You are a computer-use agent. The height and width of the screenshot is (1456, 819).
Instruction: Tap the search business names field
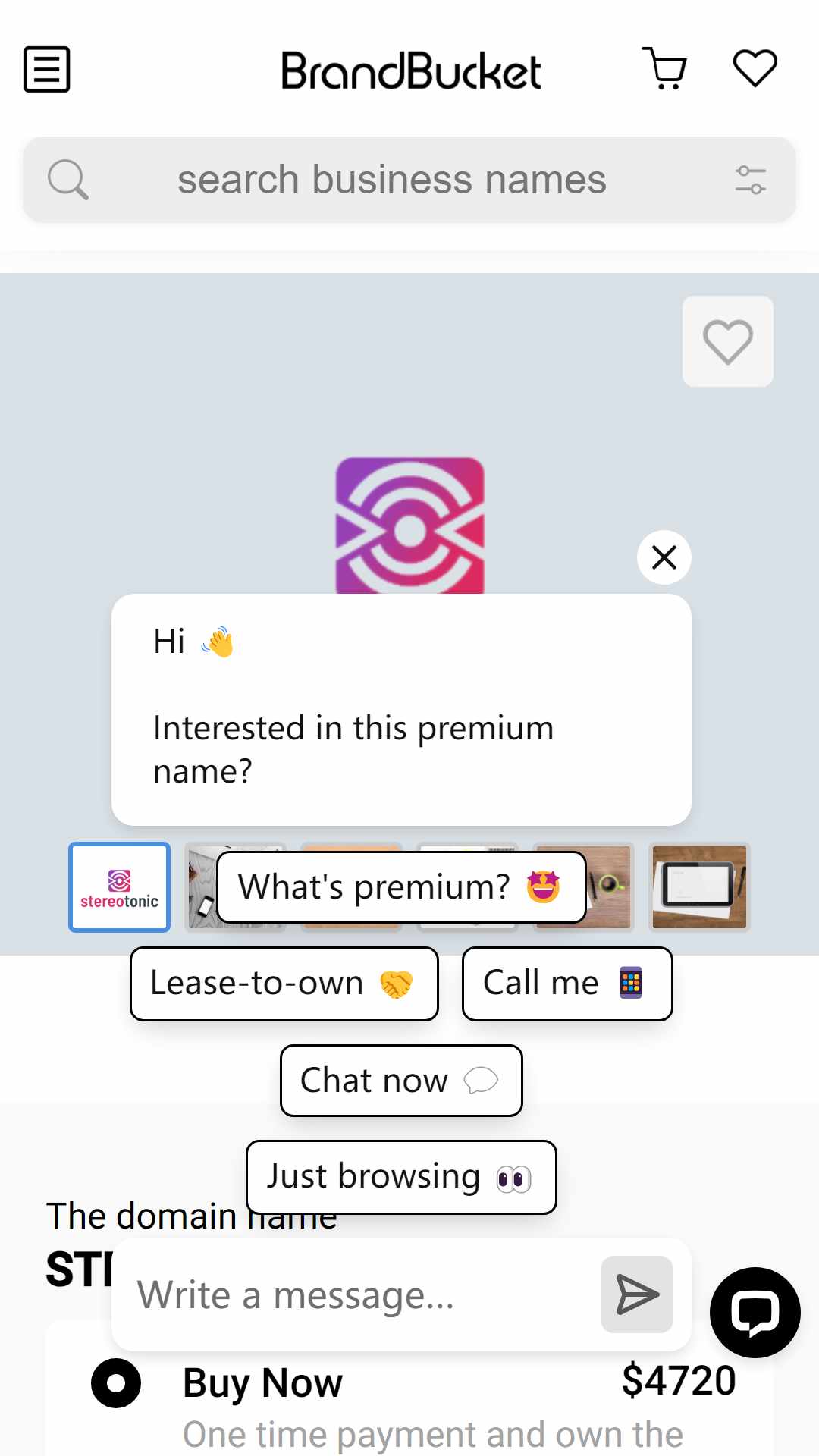[x=391, y=180]
